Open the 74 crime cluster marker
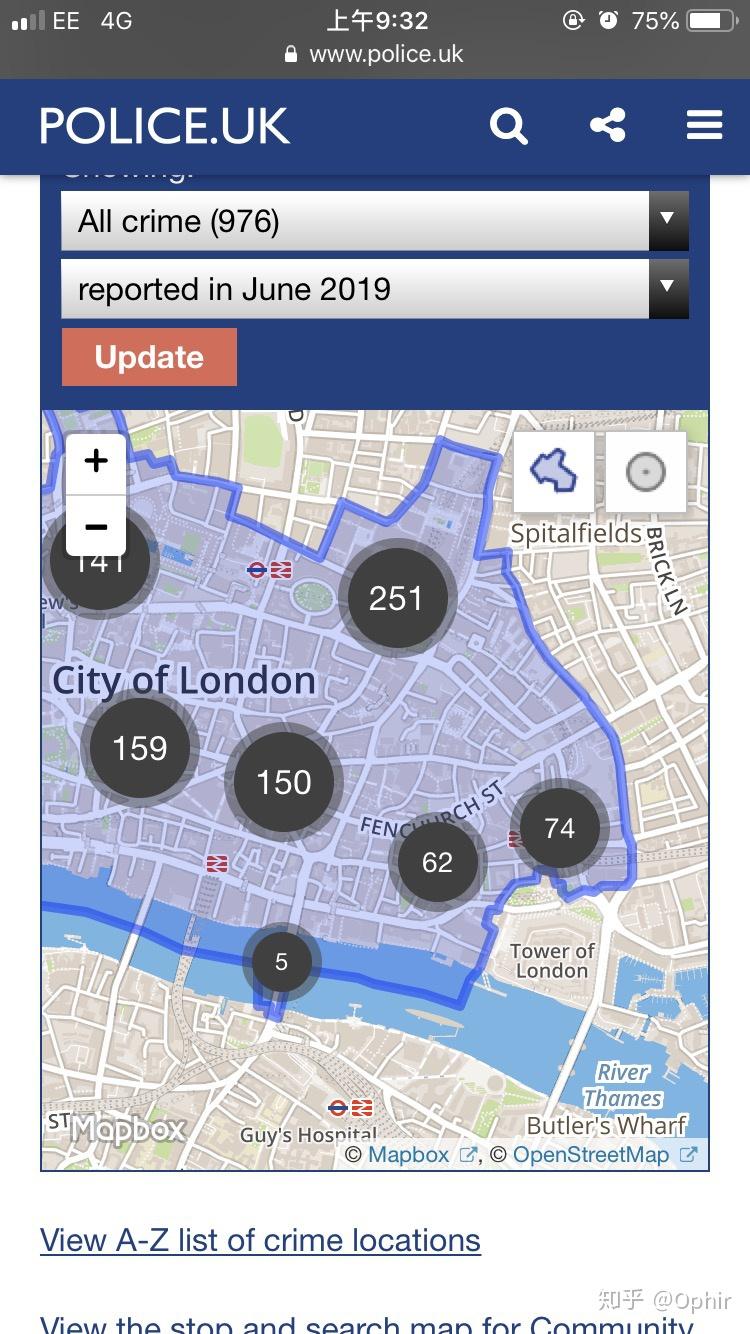 point(559,829)
